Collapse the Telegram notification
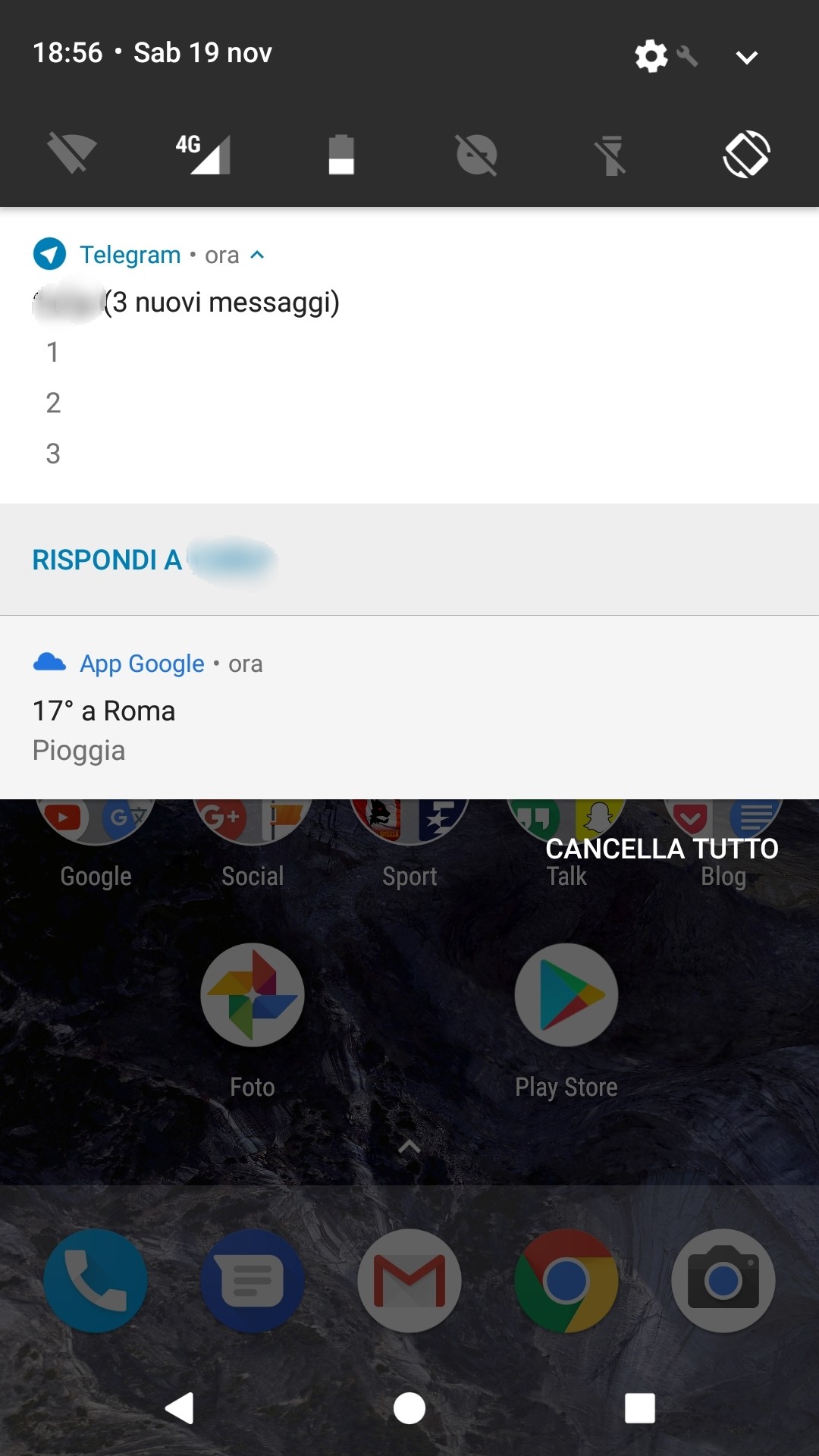The height and width of the screenshot is (1456, 819). coord(257,255)
